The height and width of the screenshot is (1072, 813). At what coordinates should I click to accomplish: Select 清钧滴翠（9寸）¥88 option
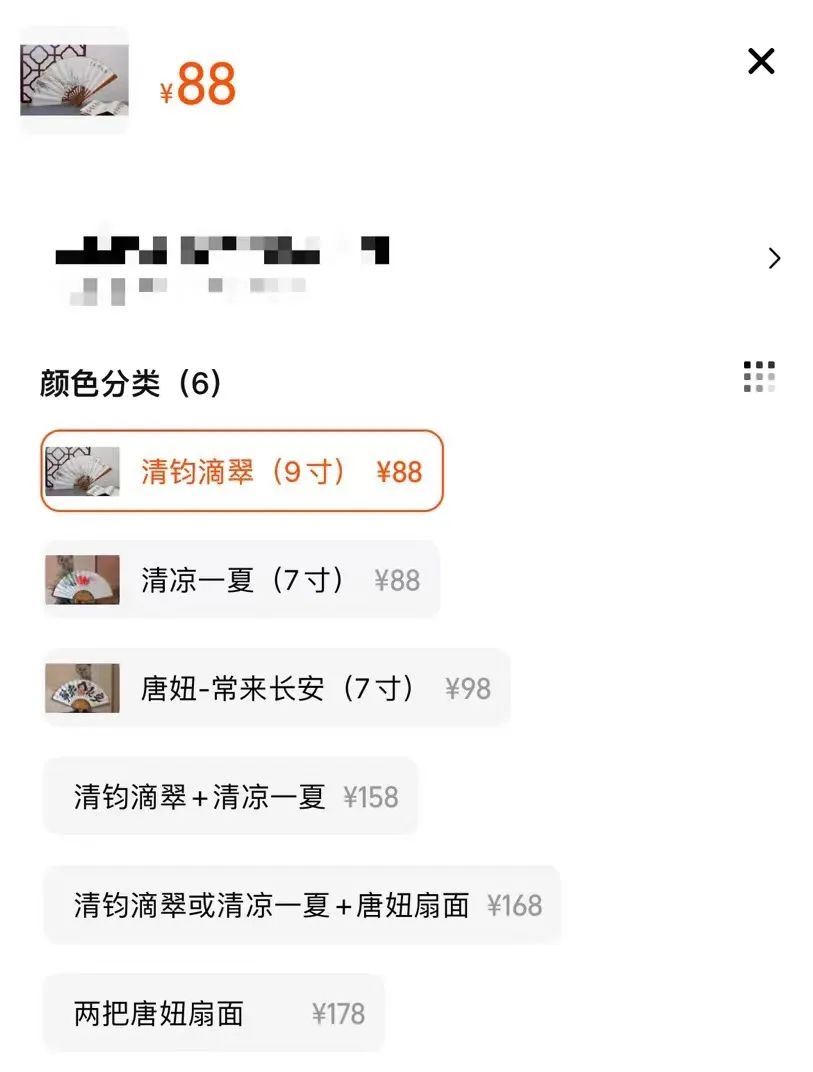click(x=241, y=471)
